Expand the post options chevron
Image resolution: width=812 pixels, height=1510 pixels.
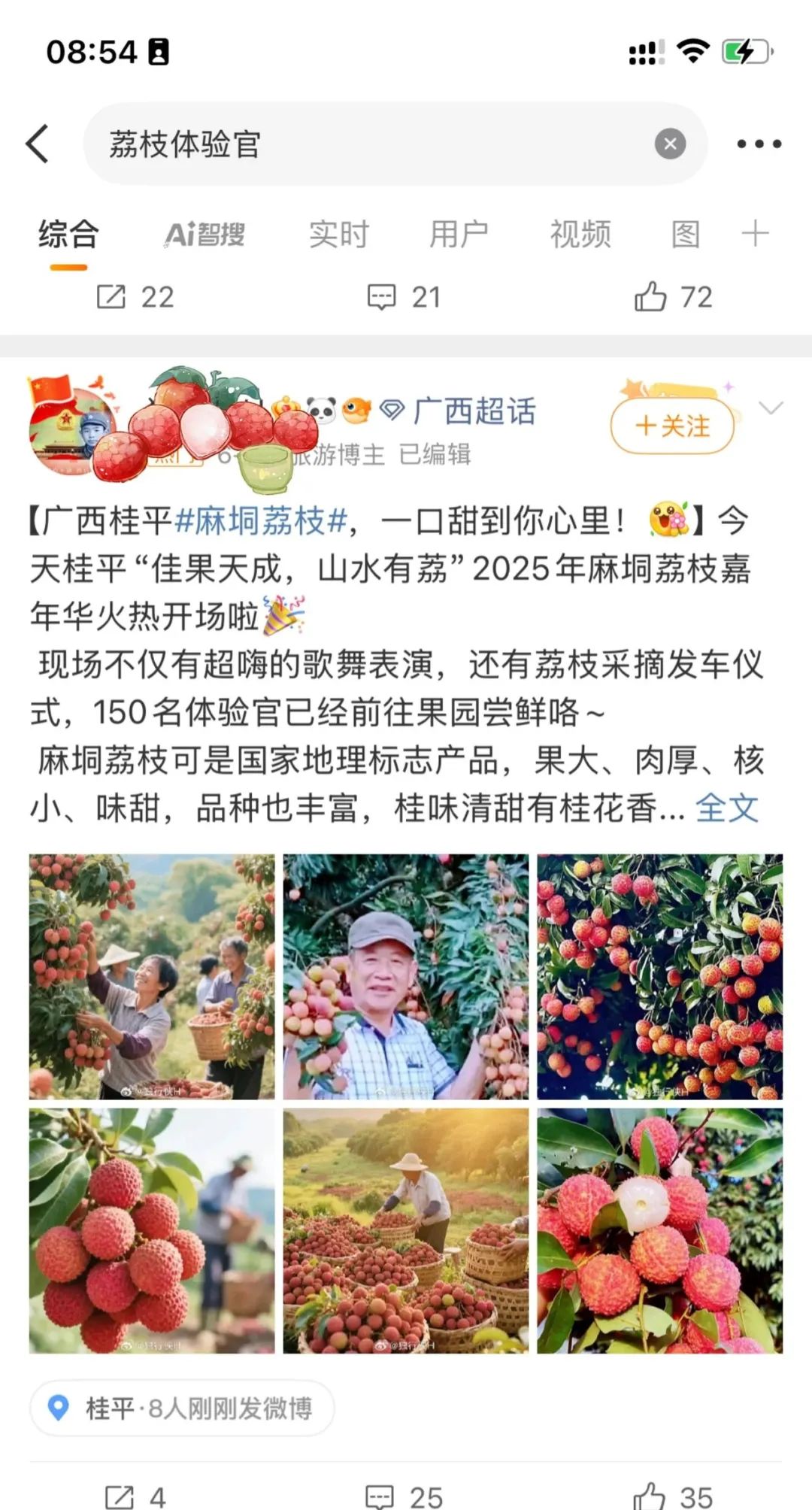(771, 408)
